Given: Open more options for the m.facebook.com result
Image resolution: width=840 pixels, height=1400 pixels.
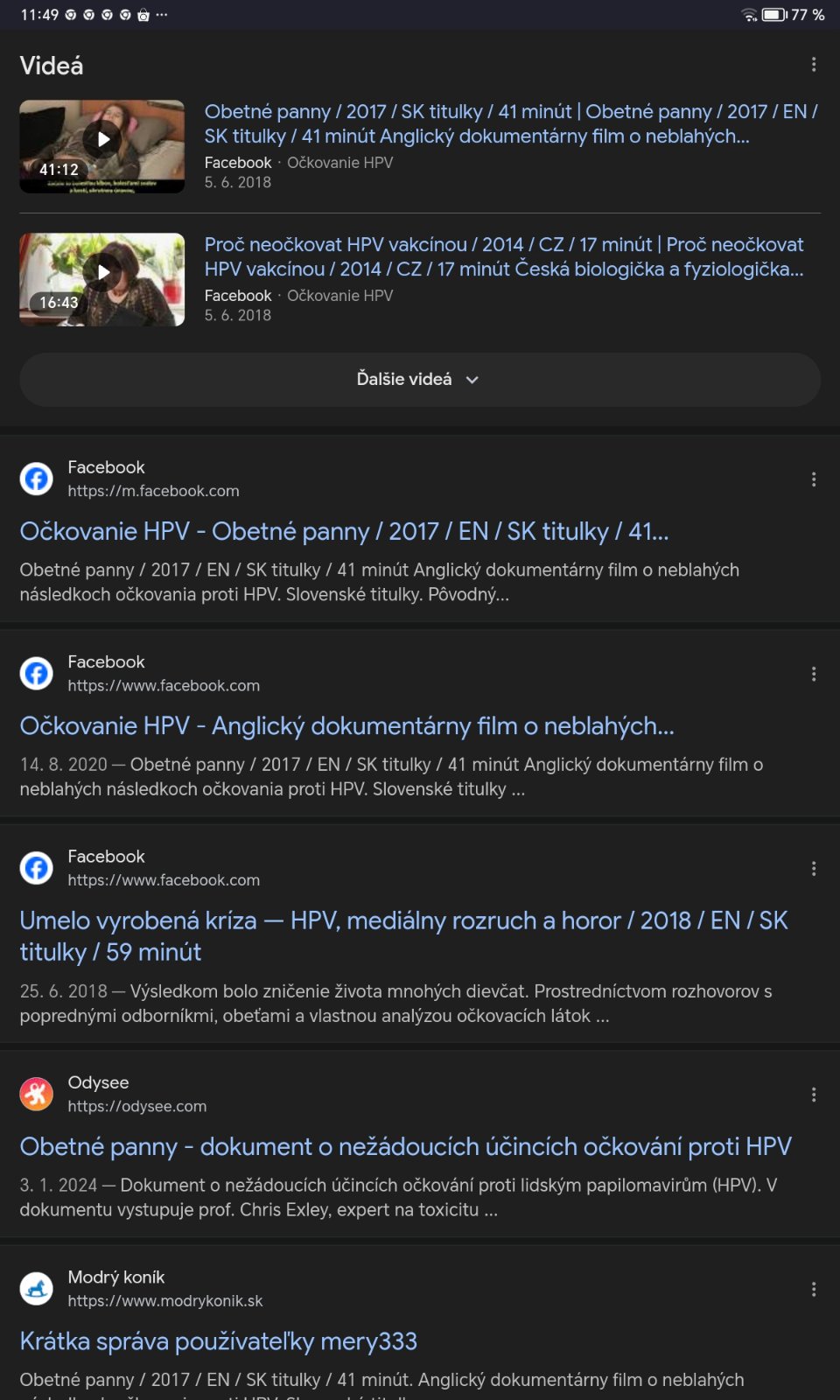Looking at the screenshot, I should (814, 479).
